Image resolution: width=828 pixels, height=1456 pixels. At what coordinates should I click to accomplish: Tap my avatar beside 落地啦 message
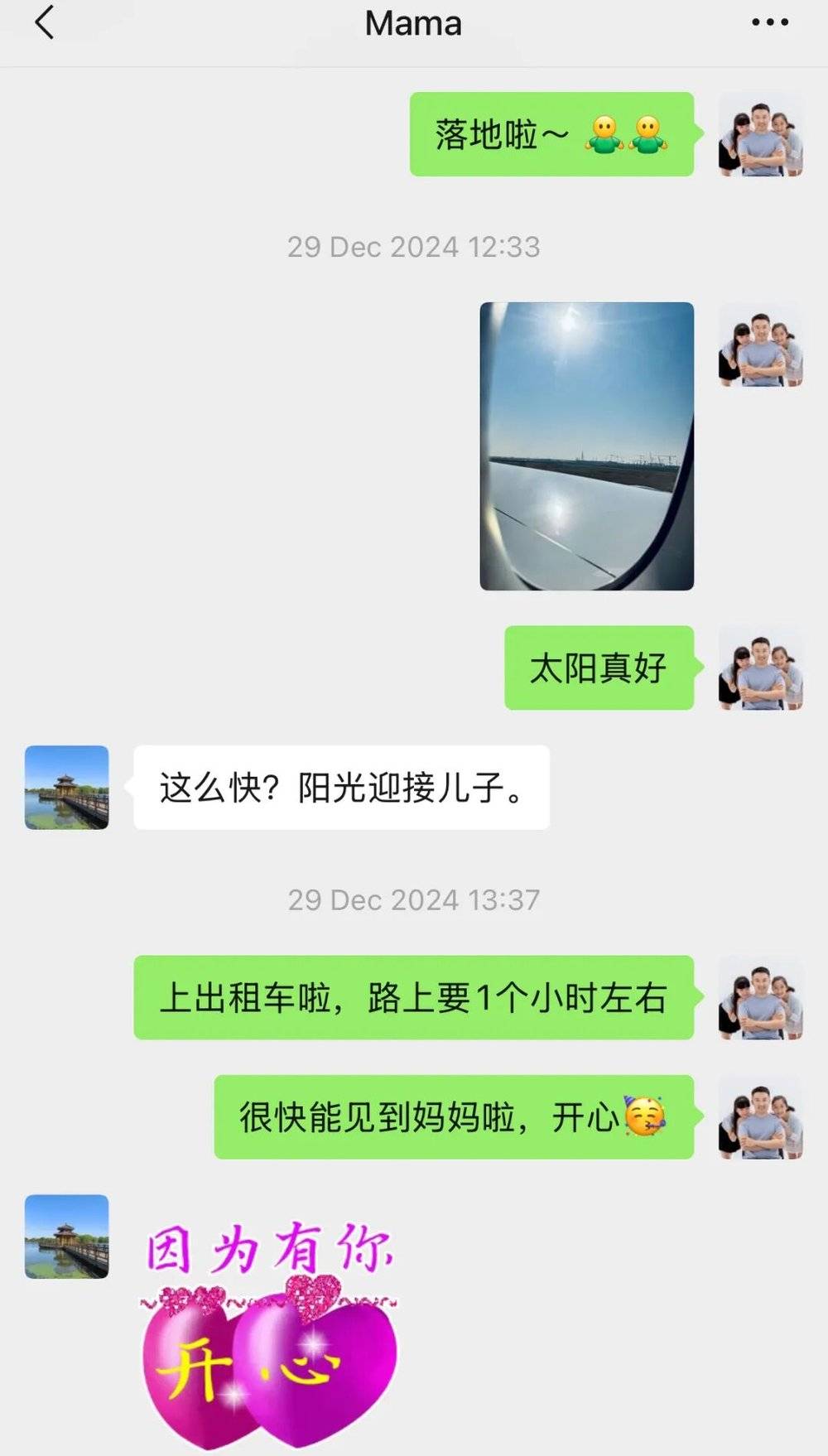point(760,134)
